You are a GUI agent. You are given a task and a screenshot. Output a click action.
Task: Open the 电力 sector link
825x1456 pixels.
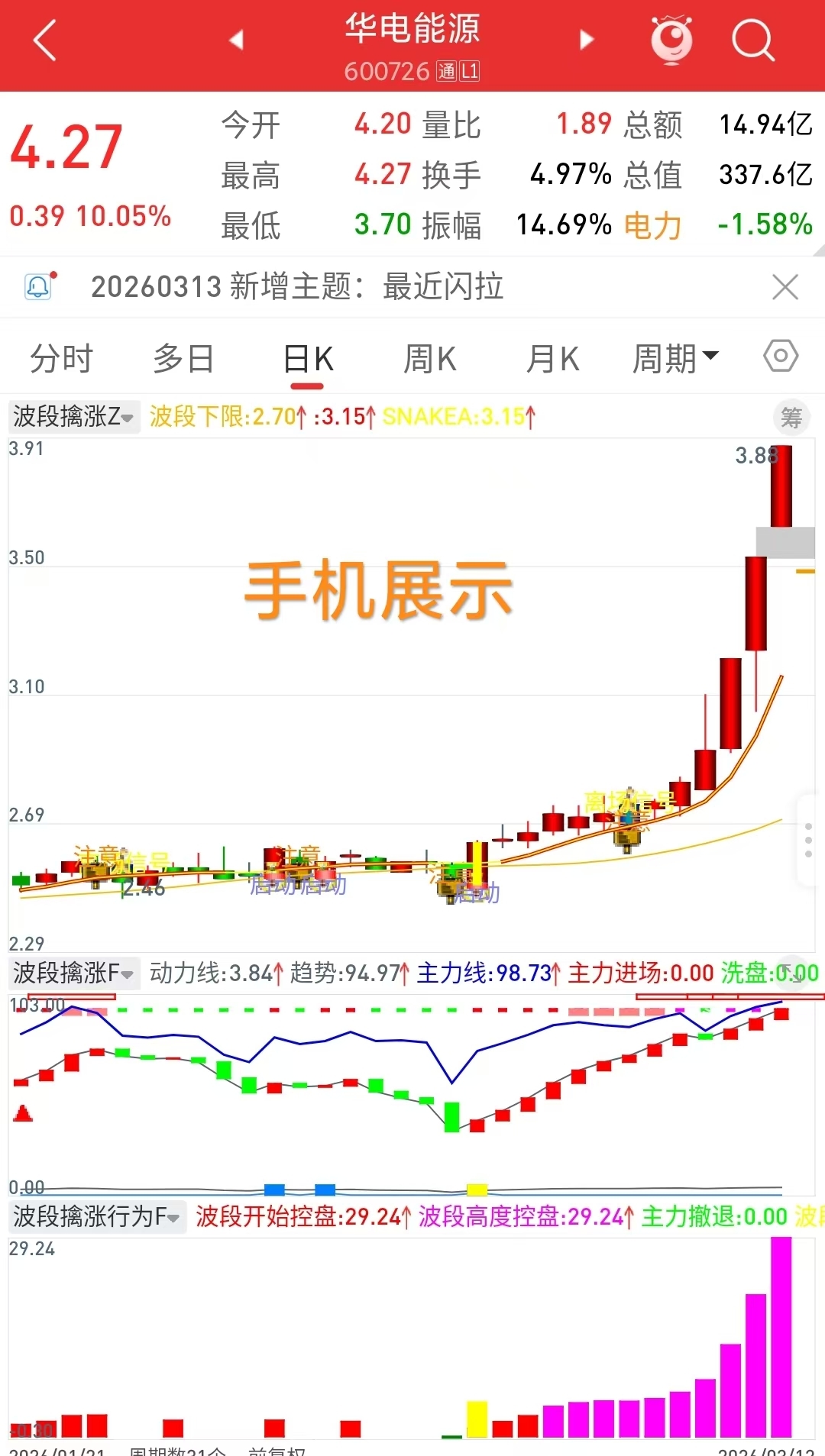[652, 225]
